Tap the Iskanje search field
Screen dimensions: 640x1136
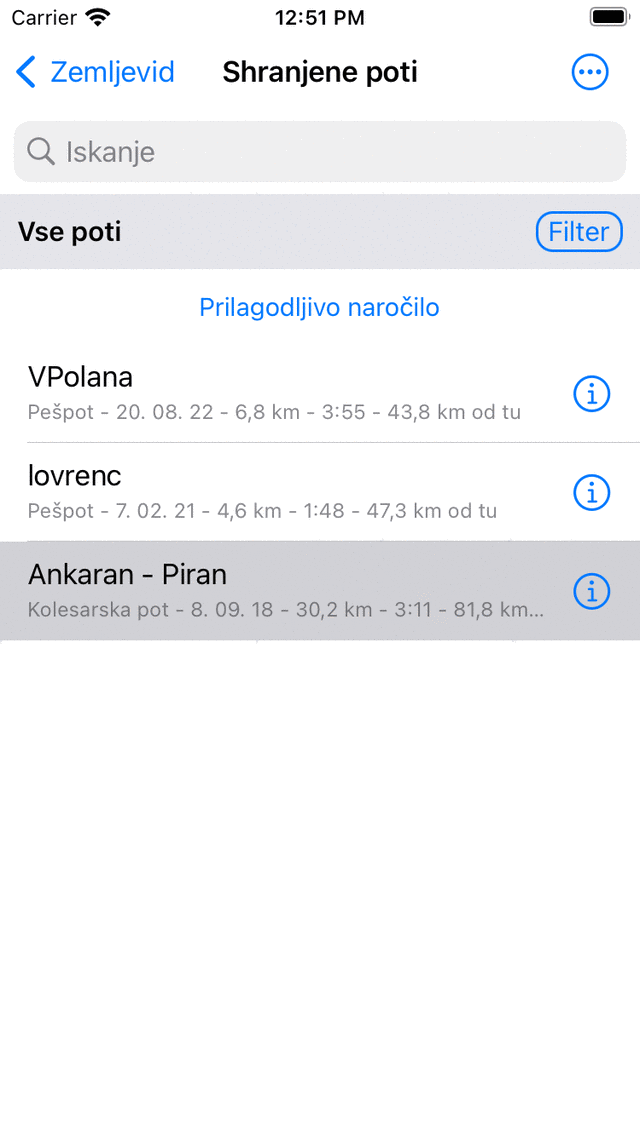tap(320, 152)
